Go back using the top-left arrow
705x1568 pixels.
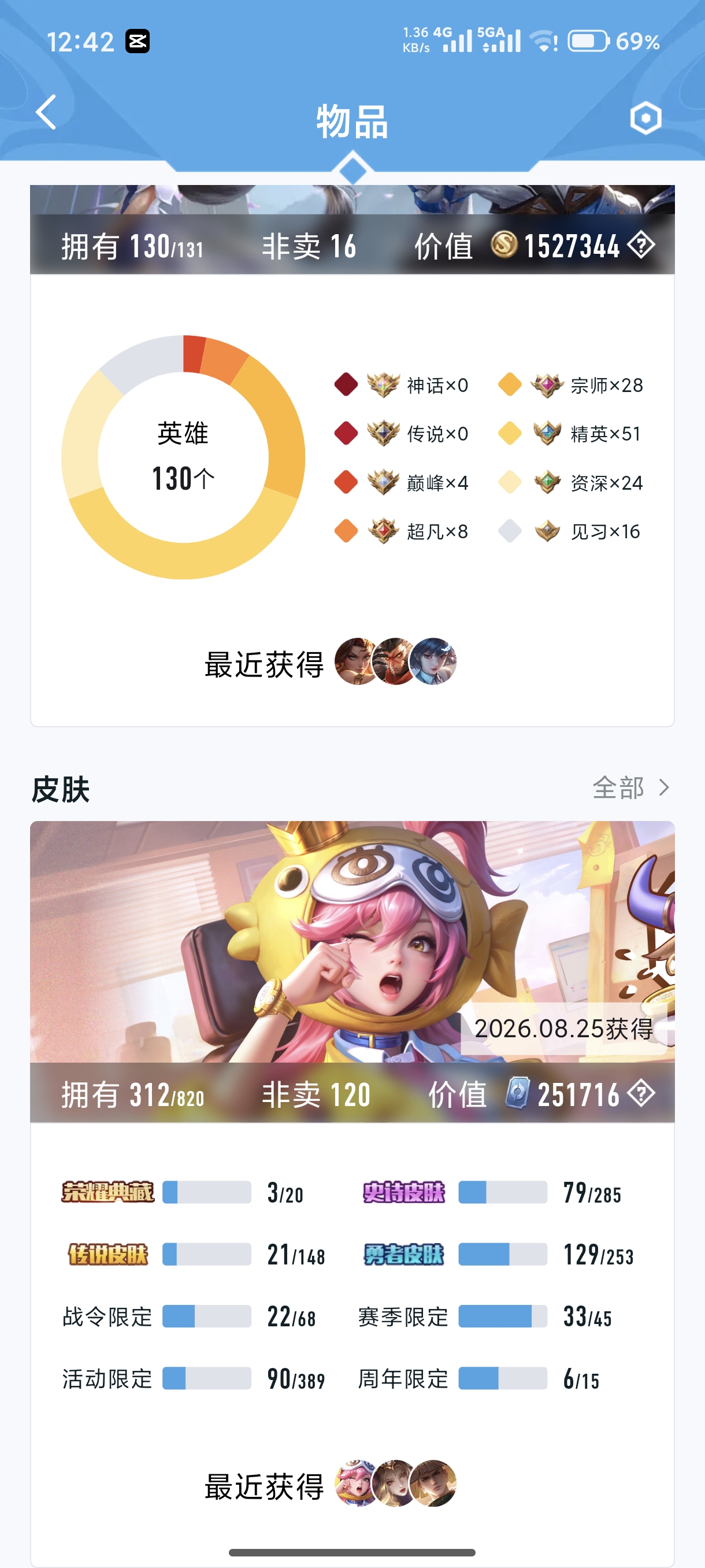tap(46, 112)
